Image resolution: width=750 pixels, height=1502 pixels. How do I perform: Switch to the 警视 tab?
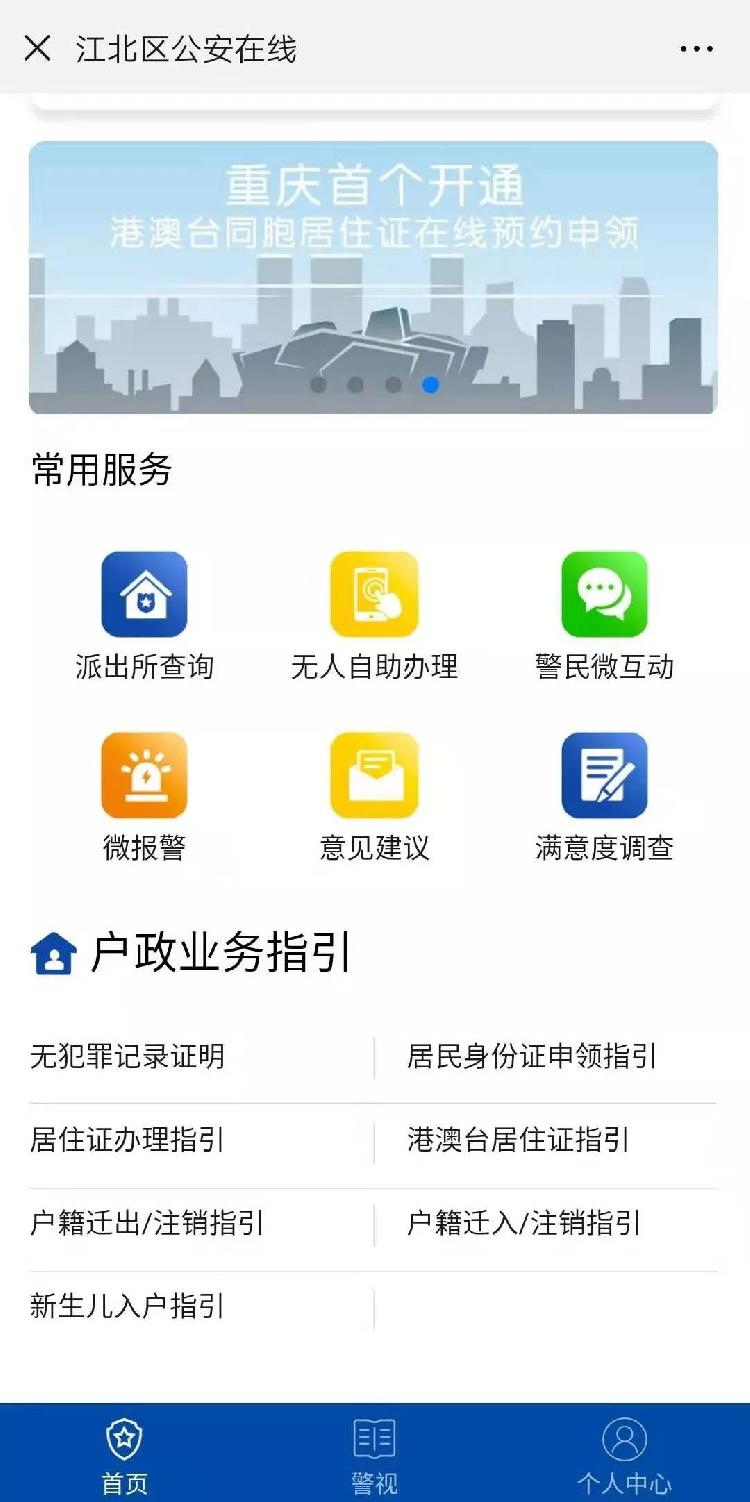374,1456
